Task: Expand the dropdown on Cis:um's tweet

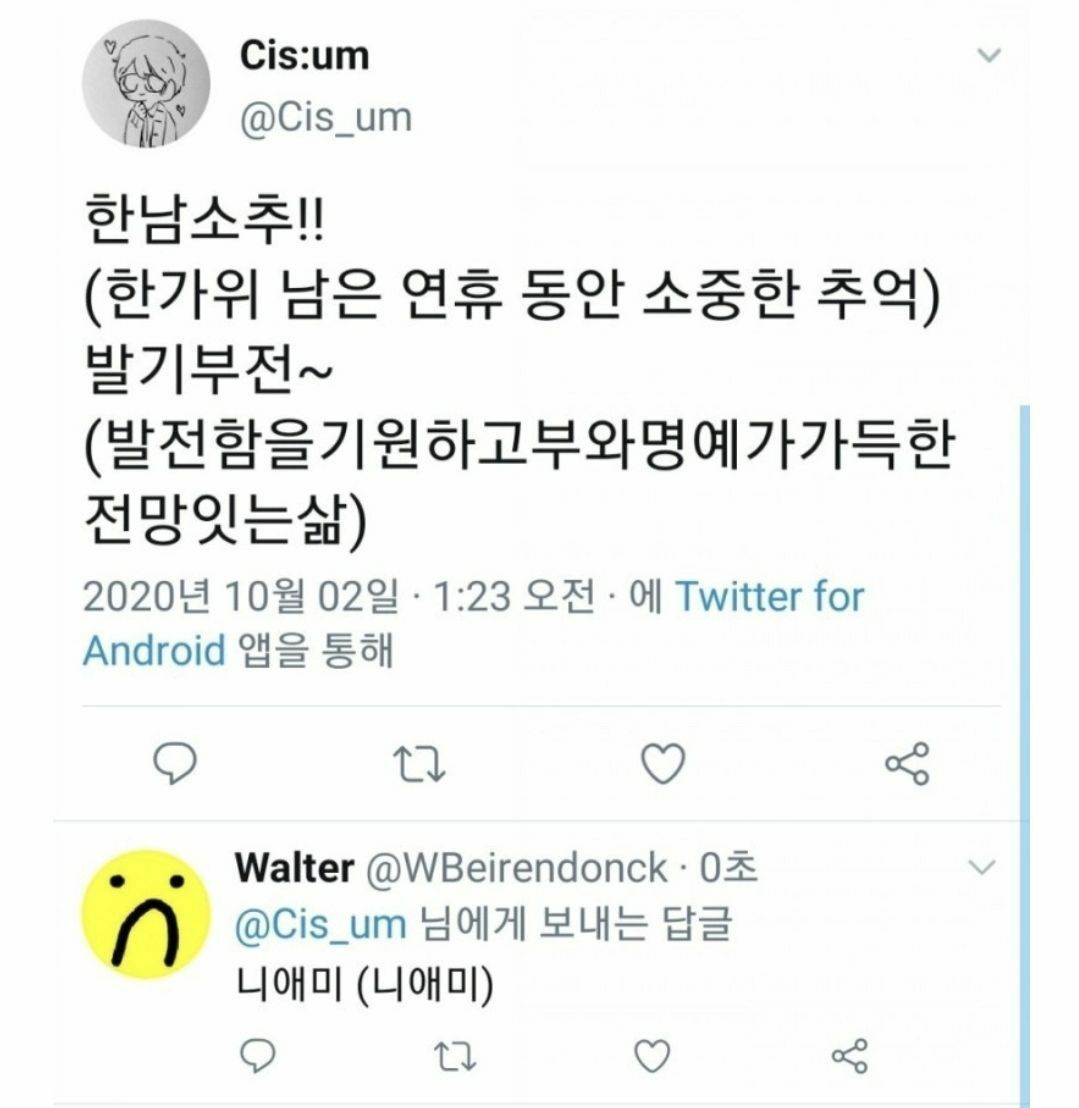Action: coord(988,57)
